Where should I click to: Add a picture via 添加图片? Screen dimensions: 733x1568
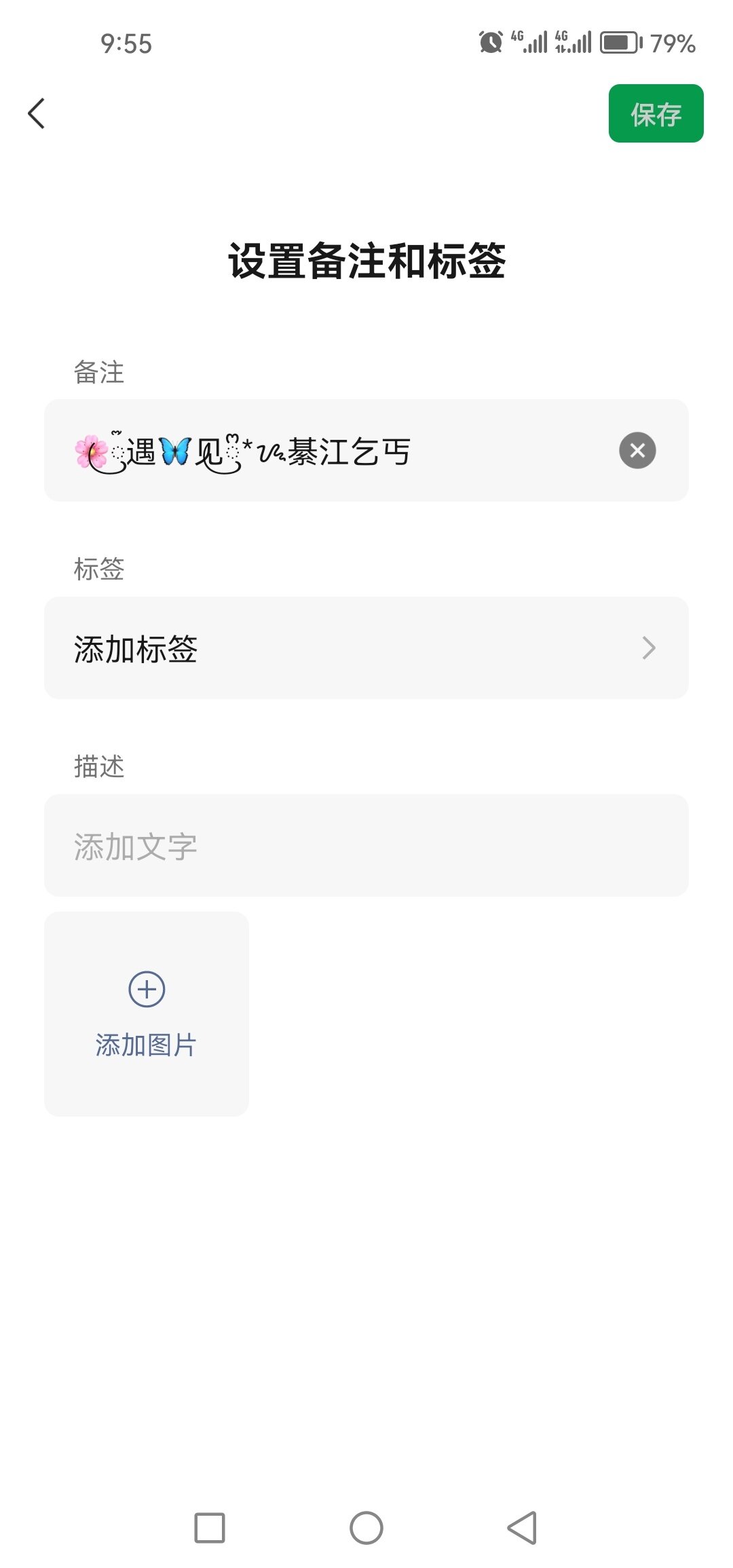147,1014
